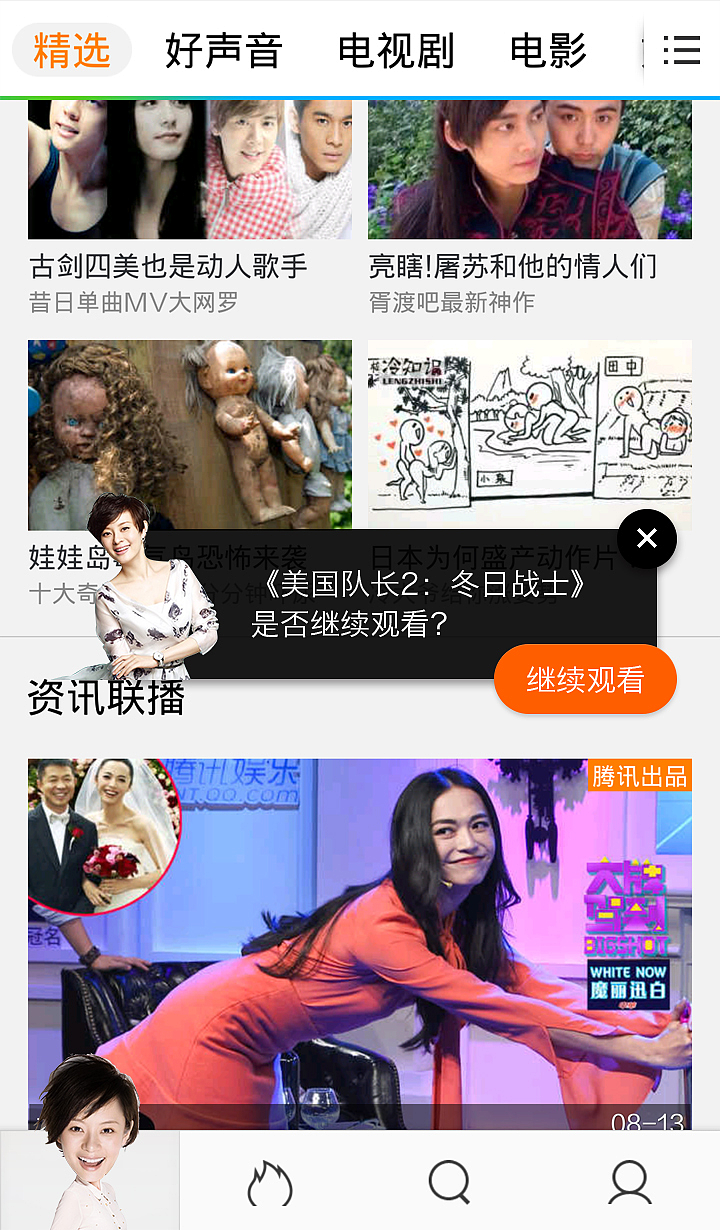Select the flame (hot/trending) icon in bottom bar
720x1230 pixels.
point(268,1181)
